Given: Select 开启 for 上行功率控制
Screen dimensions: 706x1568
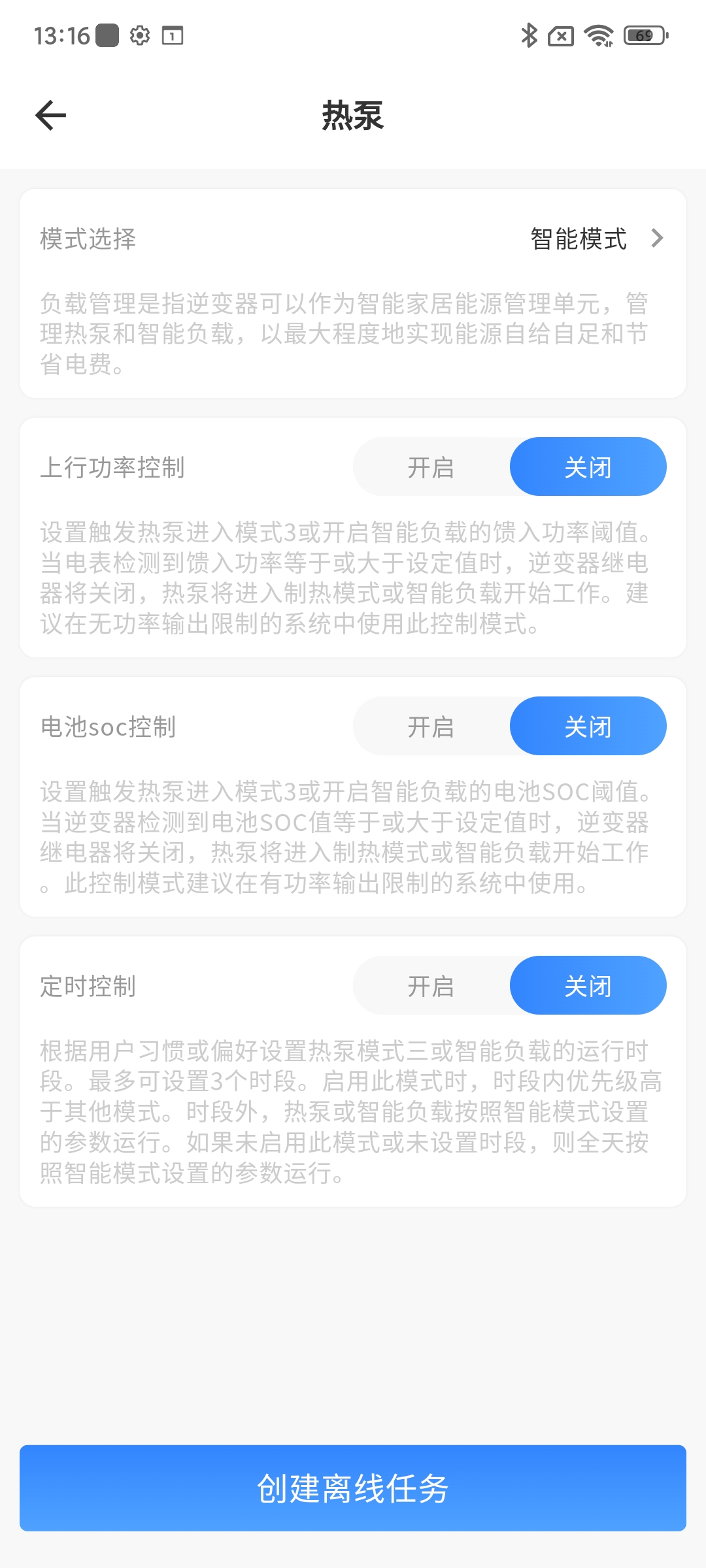Looking at the screenshot, I should click(431, 467).
